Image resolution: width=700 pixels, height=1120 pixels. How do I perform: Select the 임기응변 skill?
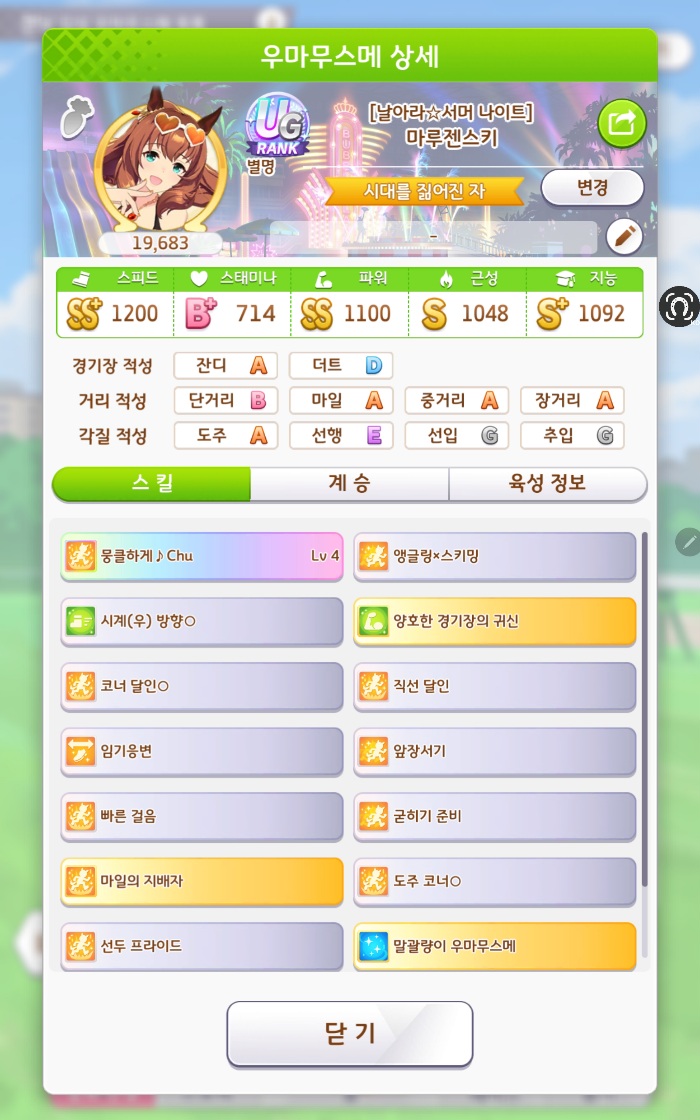pyautogui.click(x=202, y=751)
